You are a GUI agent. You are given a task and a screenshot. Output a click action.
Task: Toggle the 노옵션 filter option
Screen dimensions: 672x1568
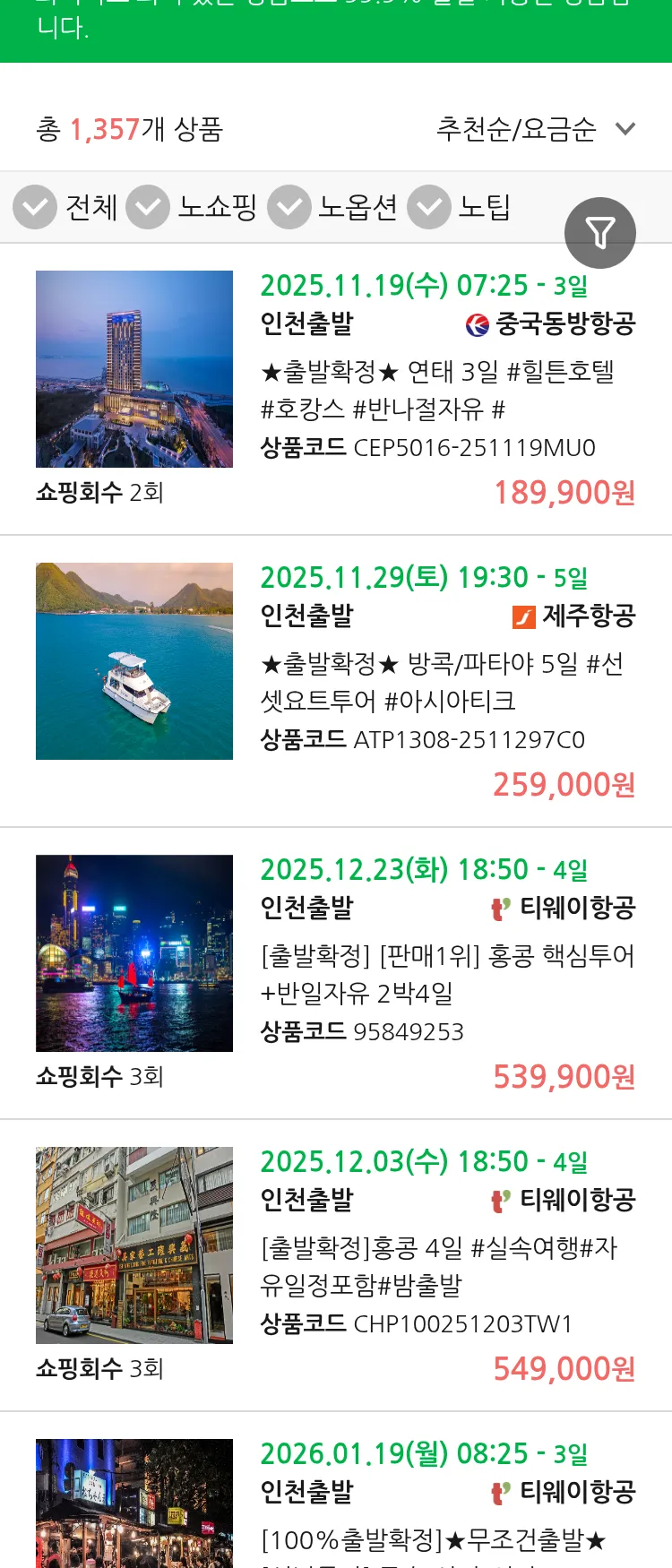tap(289, 207)
